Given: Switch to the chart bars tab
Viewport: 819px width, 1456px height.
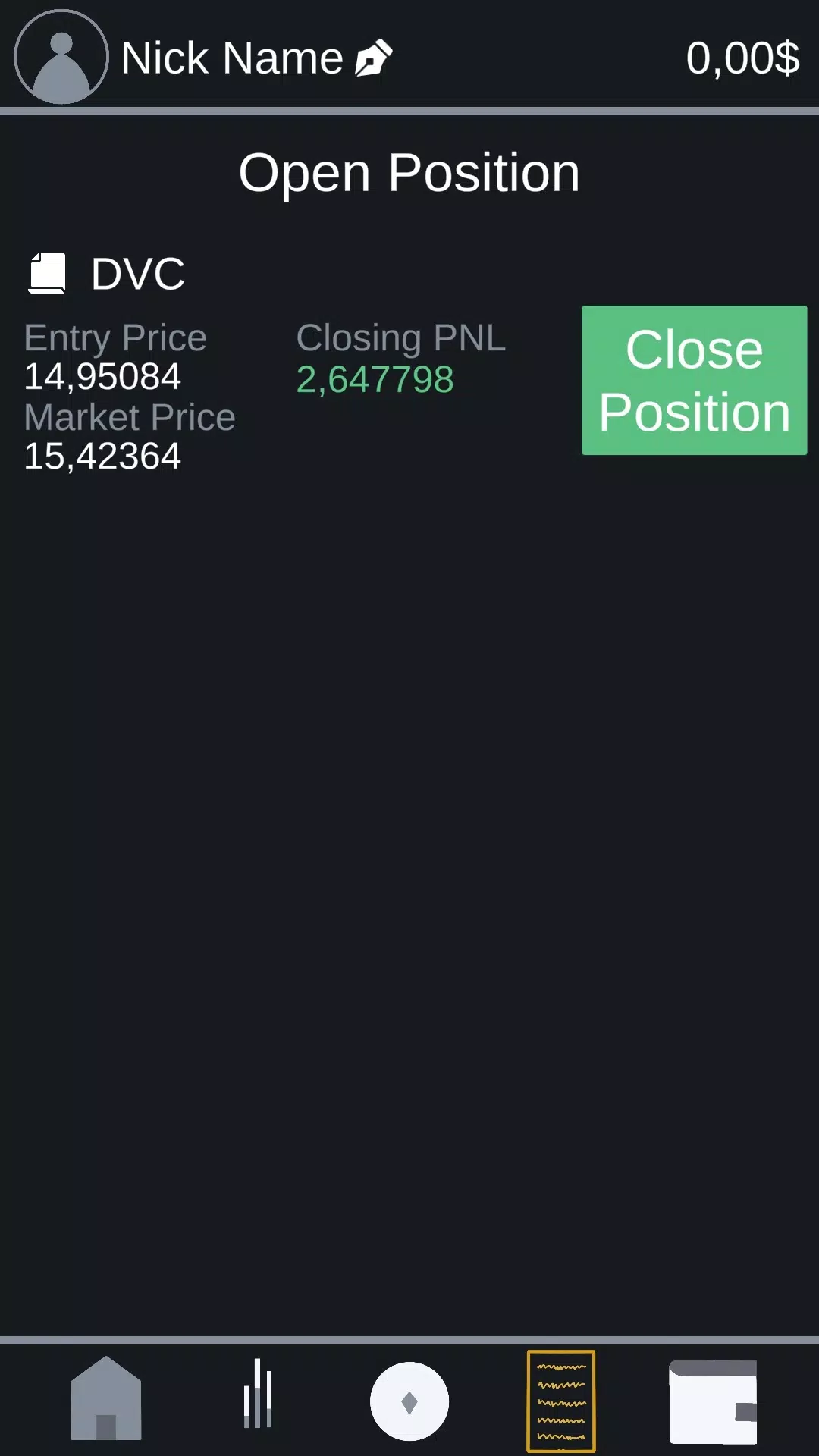Looking at the screenshot, I should (258, 1394).
